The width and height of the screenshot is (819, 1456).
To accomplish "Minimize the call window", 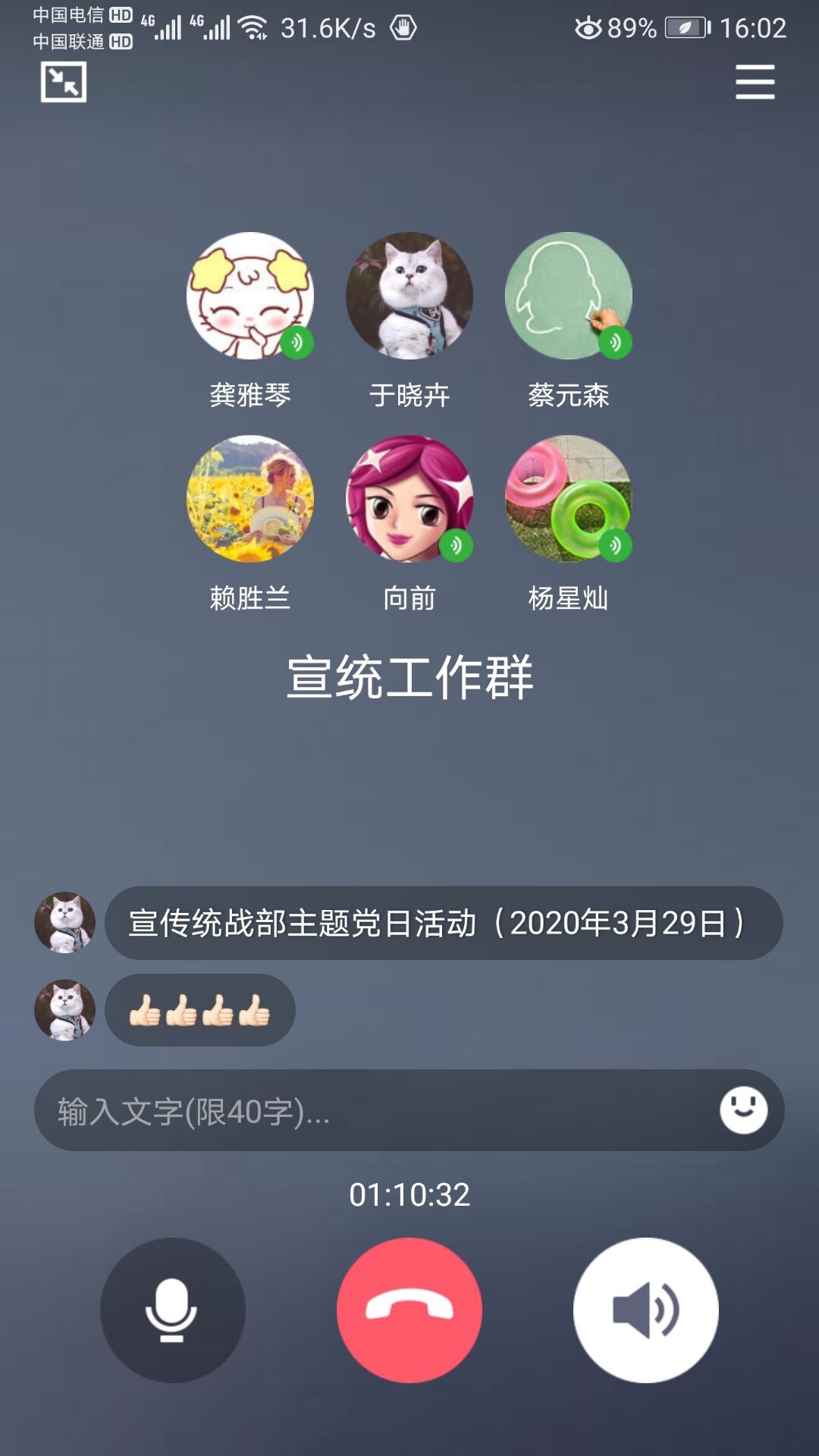I will (64, 82).
